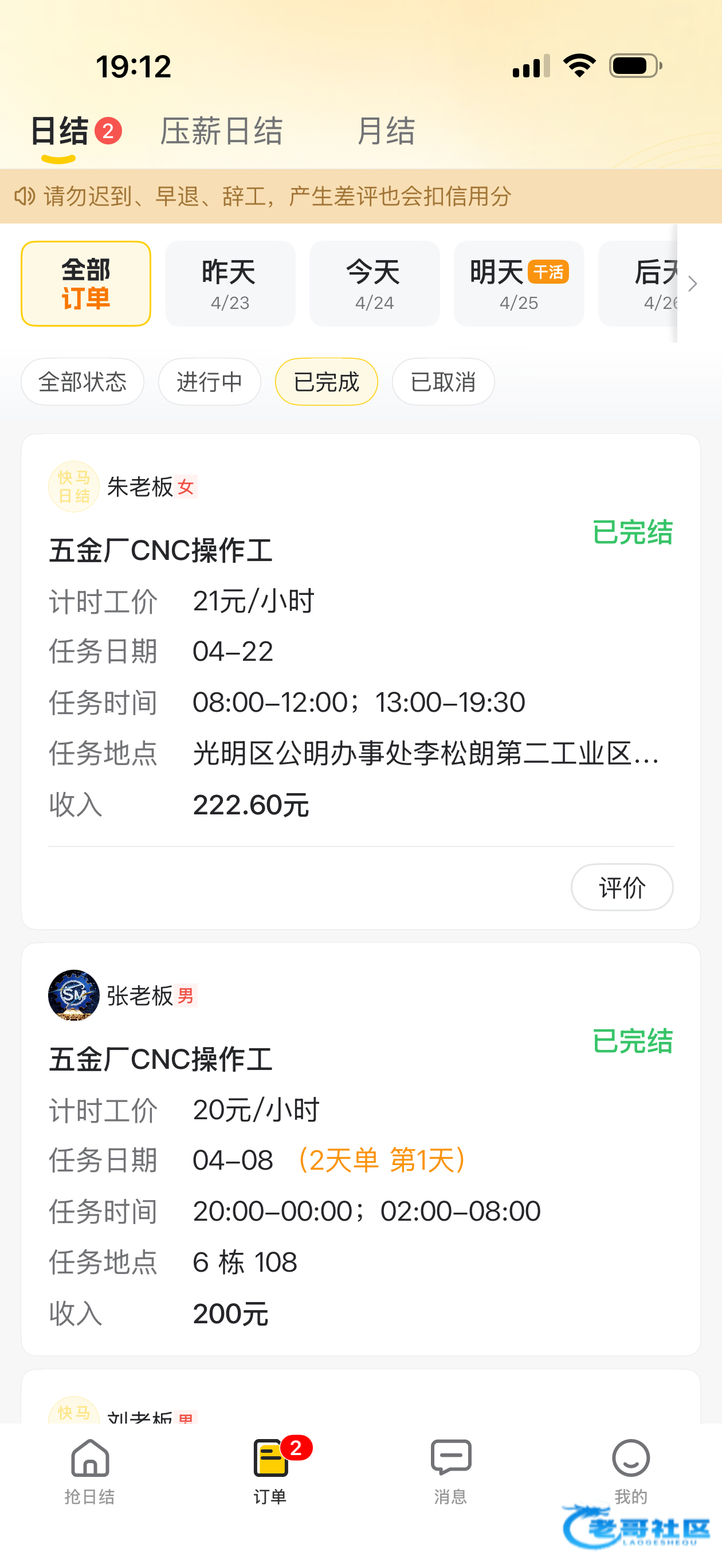
Task: Switch to the 月结 tab
Action: 386,131
